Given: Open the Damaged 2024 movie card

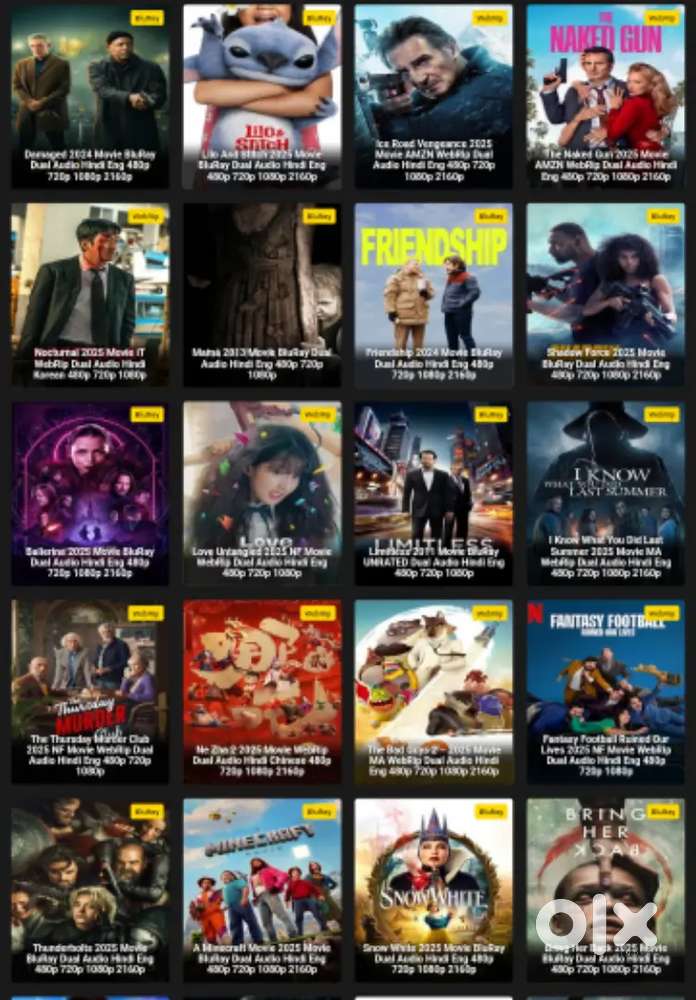Looking at the screenshot, I should tap(90, 96).
